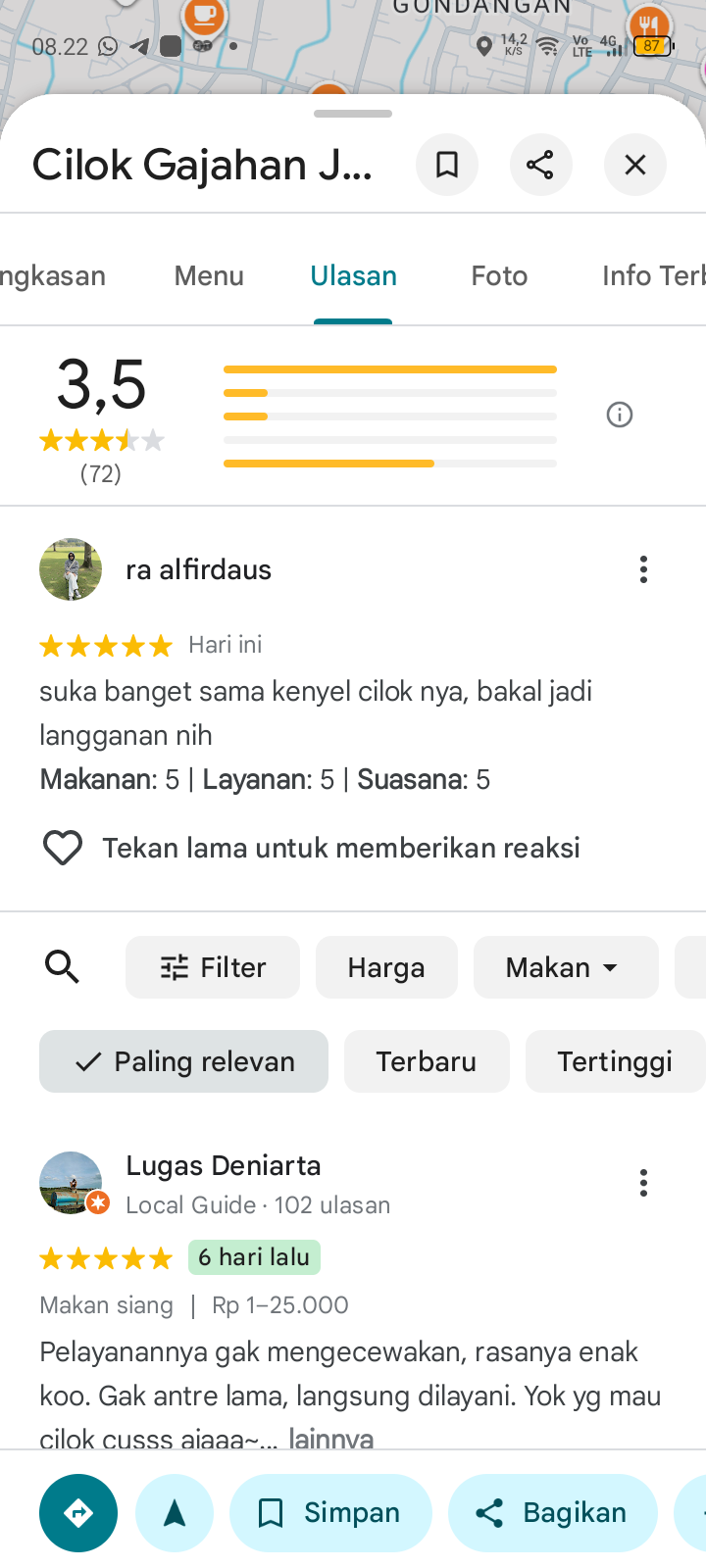Switch to the Menu tab
Viewport: 706px width, 1568px height.
click(209, 276)
